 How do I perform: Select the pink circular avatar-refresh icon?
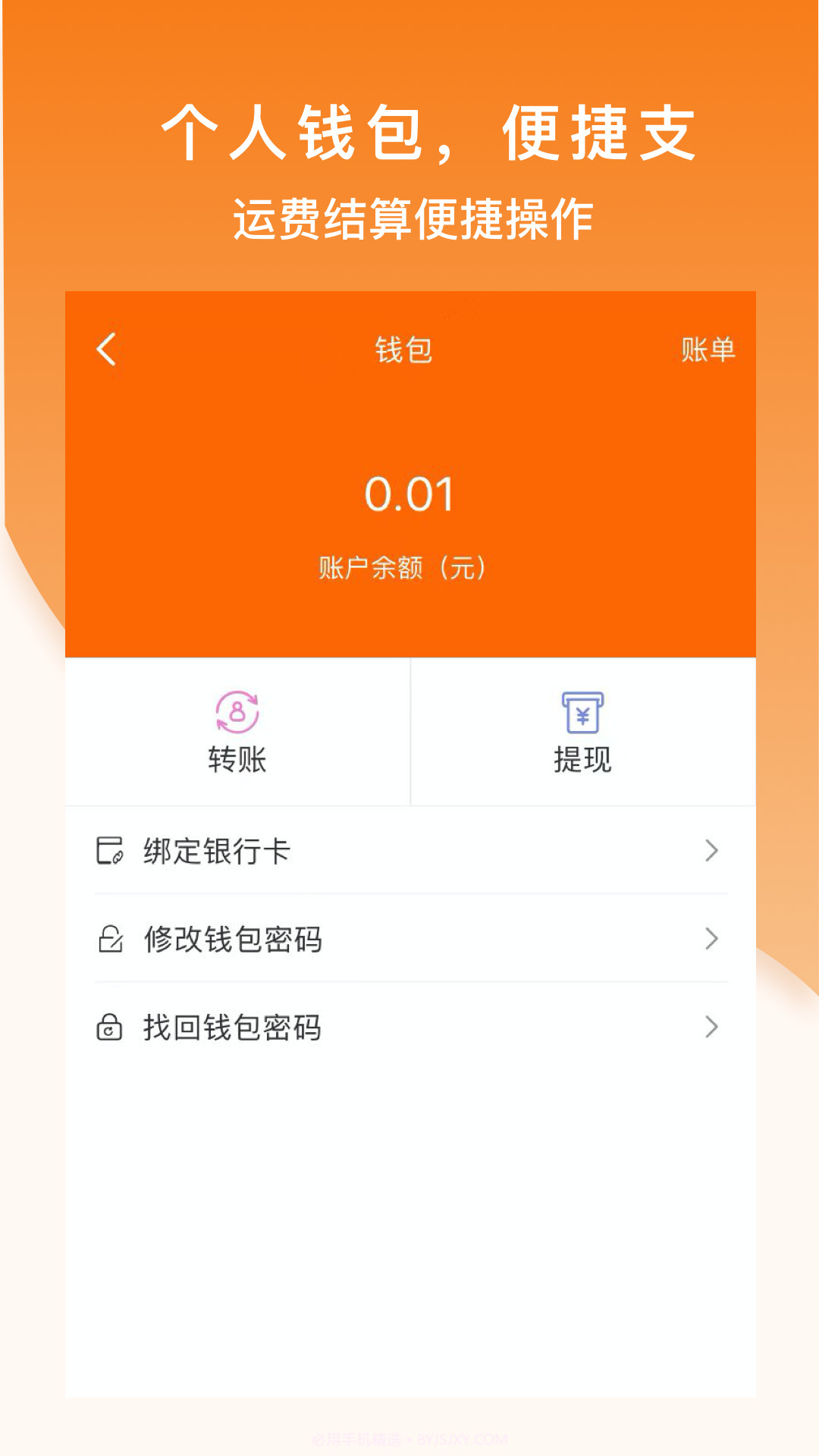[237, 711]
